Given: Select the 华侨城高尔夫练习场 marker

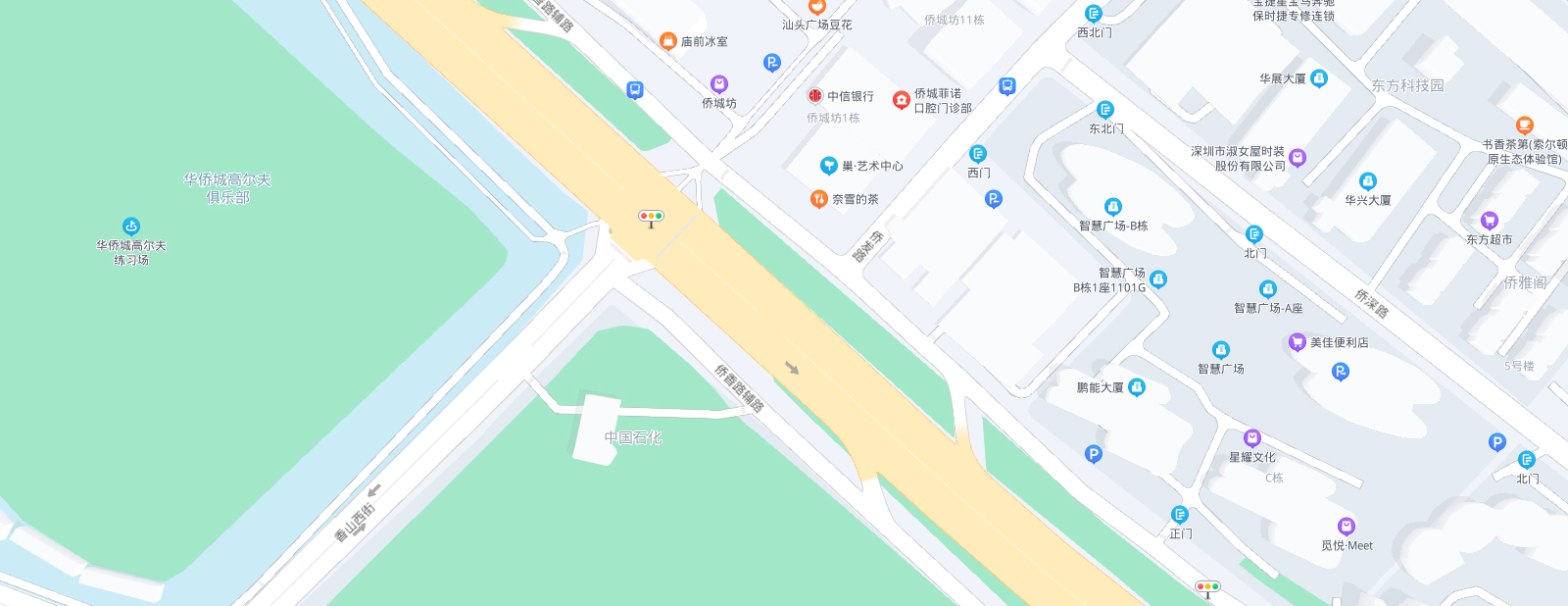Looking at the screenshot, I should click(131, 227).
